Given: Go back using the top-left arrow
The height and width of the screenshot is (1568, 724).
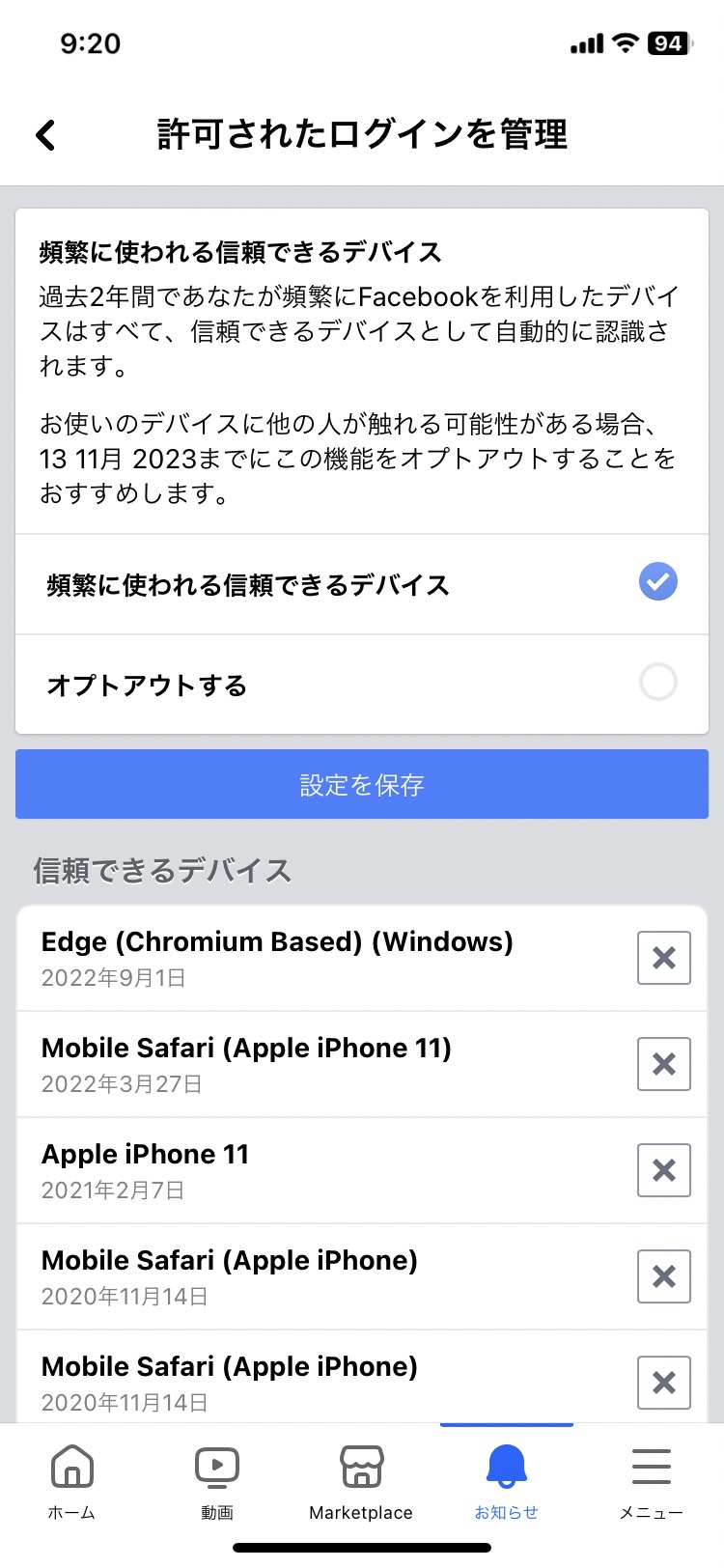Looking at the screenshot, I should pos(45,135).
